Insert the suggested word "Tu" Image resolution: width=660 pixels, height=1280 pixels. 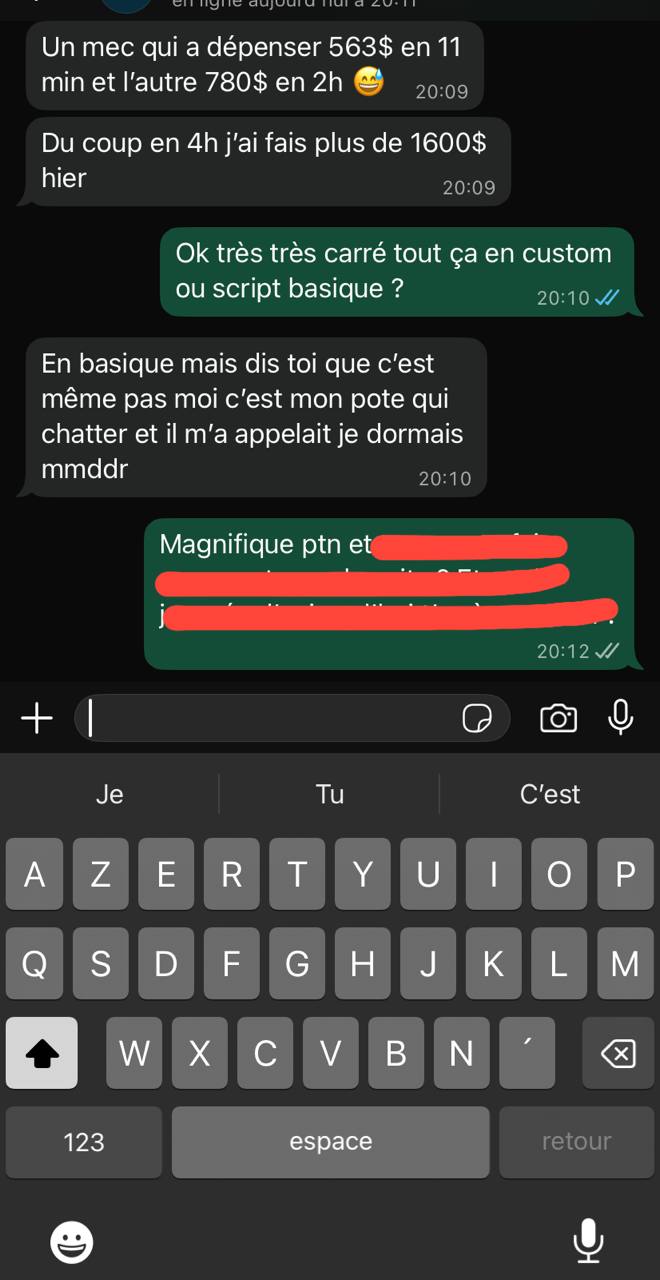coord(330,794)
